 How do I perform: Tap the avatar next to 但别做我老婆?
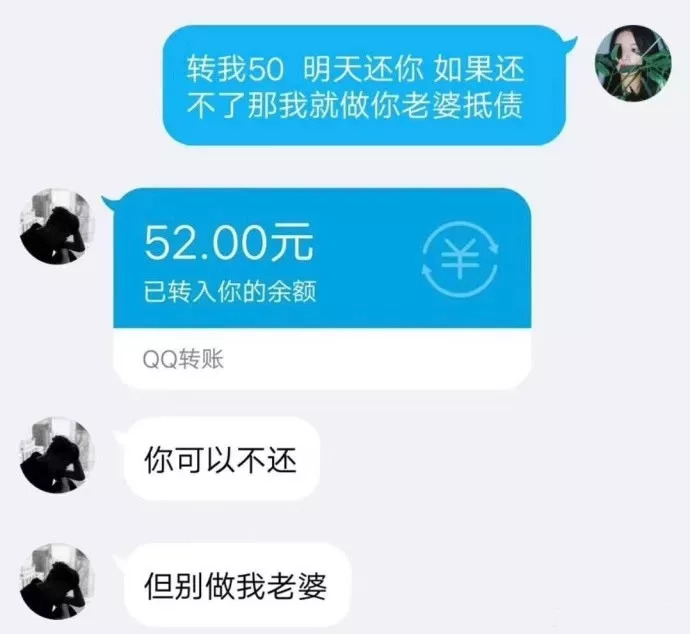[57, 580]
